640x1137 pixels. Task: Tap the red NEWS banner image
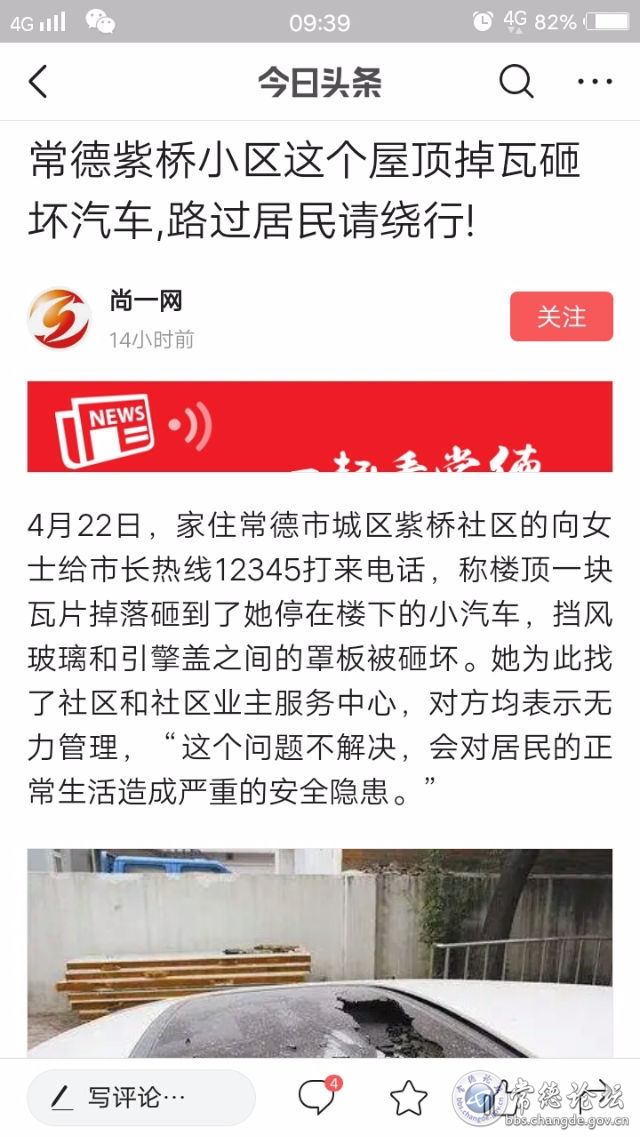click(320, 426)
